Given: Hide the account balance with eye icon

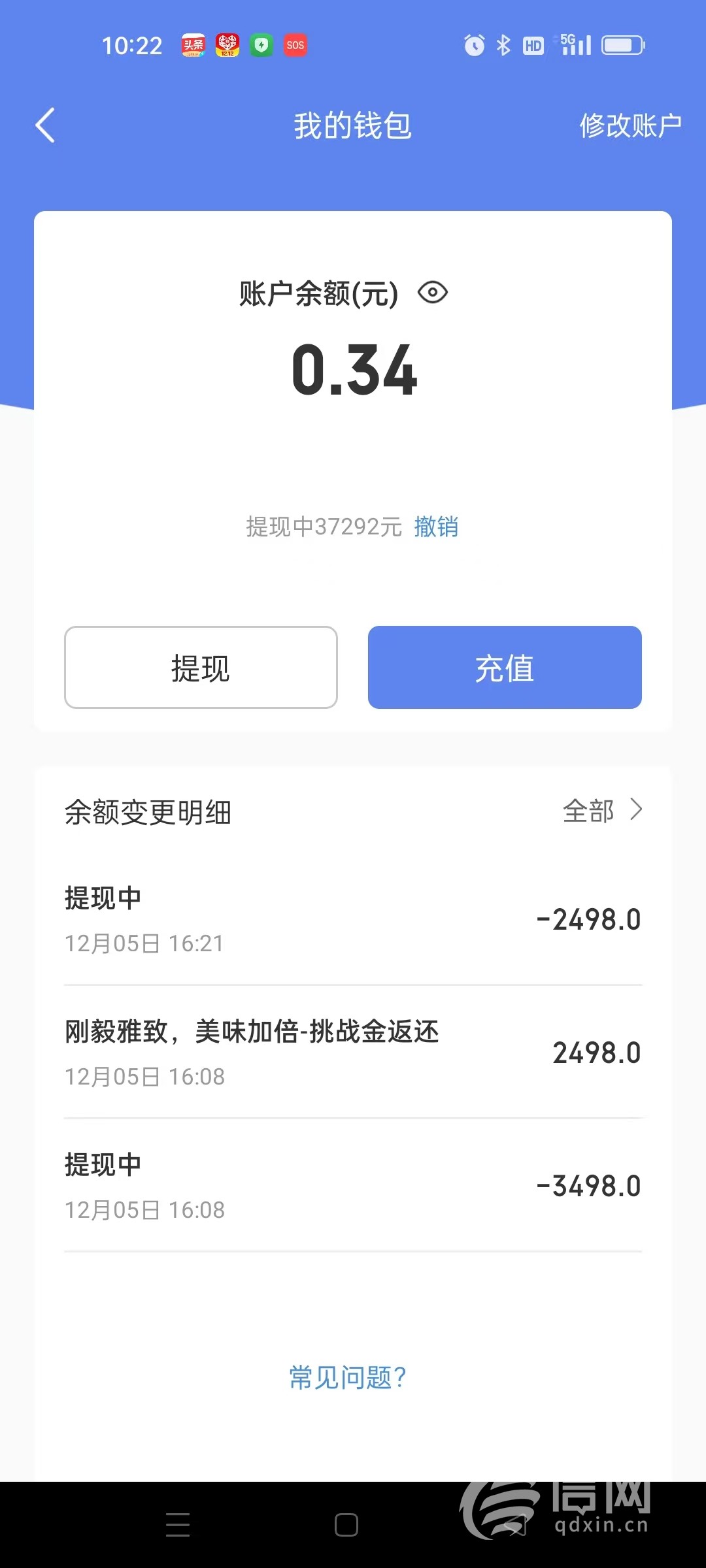Looking at the screenshot, I should click(x=433, y=293).
